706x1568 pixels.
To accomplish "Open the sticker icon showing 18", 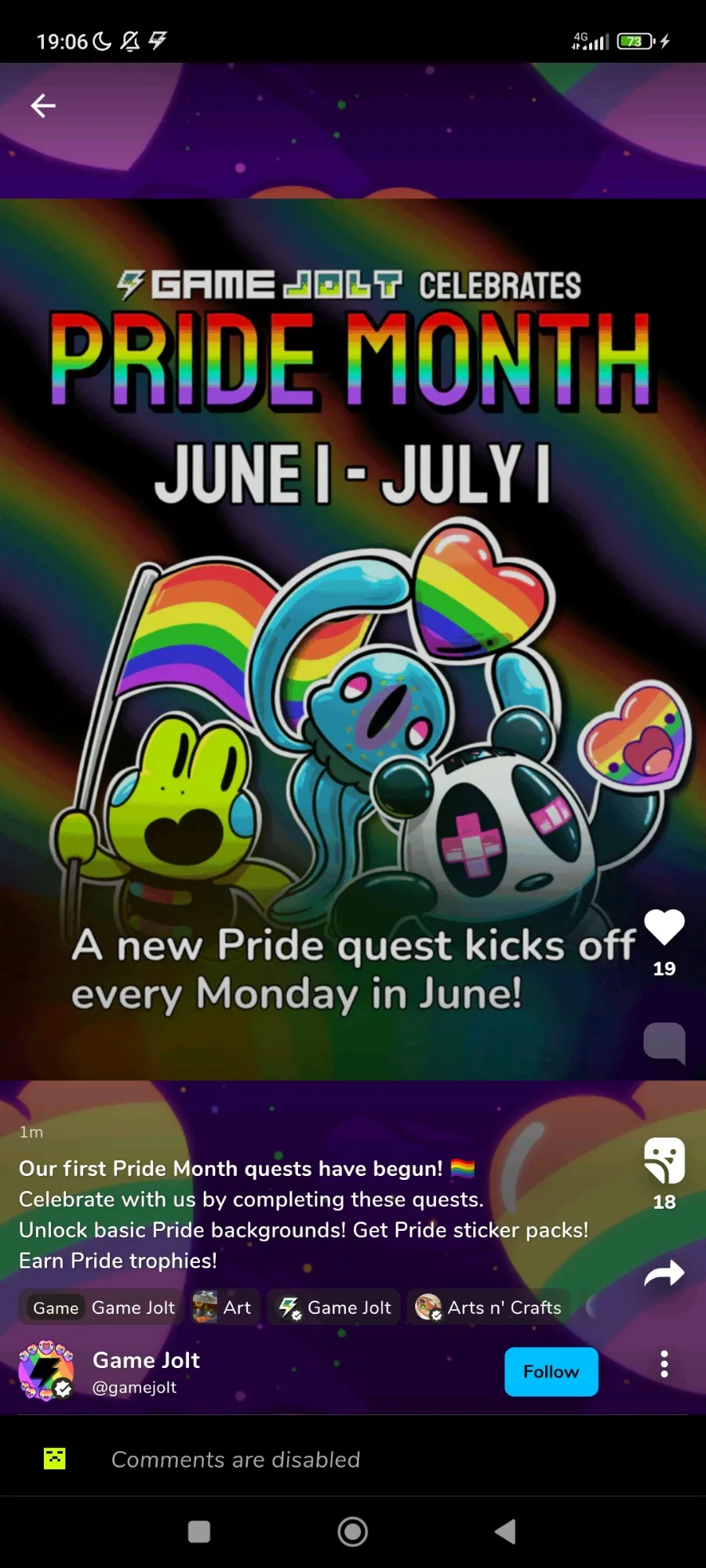I will (x=664, y=1160).
